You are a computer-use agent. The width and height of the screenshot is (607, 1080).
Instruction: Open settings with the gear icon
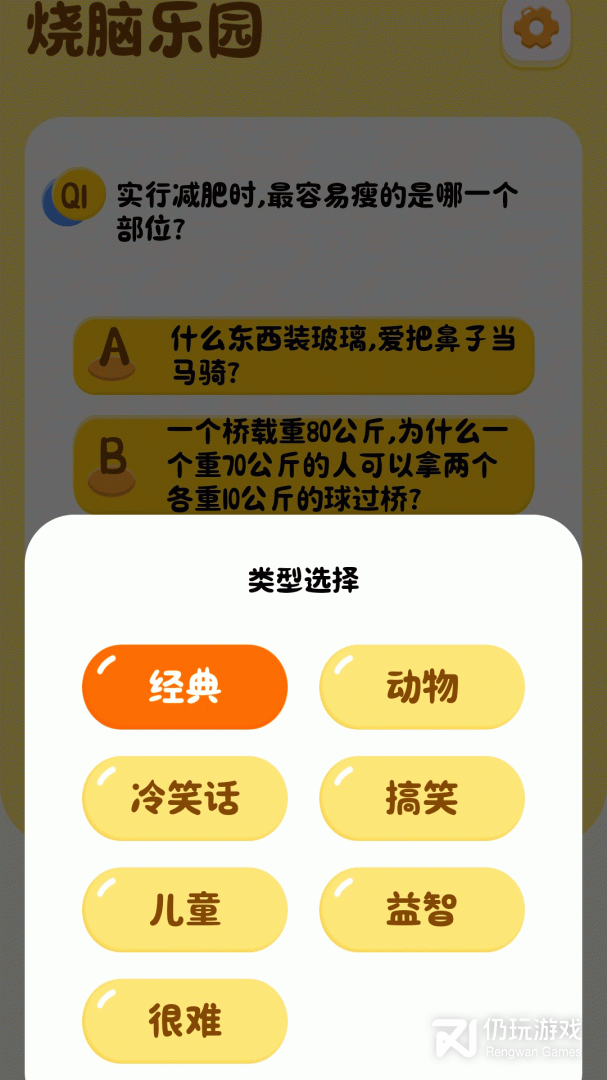[536, 30]
